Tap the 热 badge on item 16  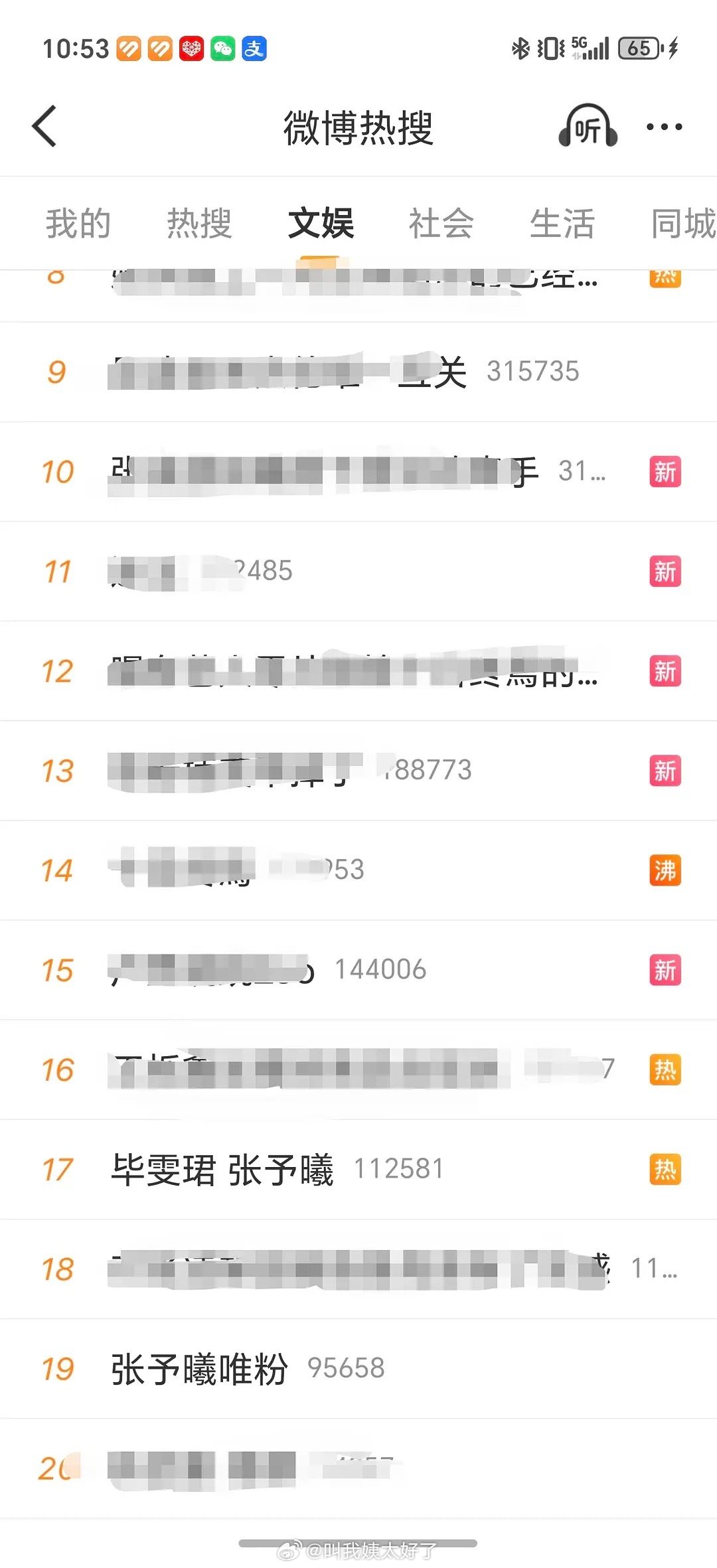(665, 1069)
